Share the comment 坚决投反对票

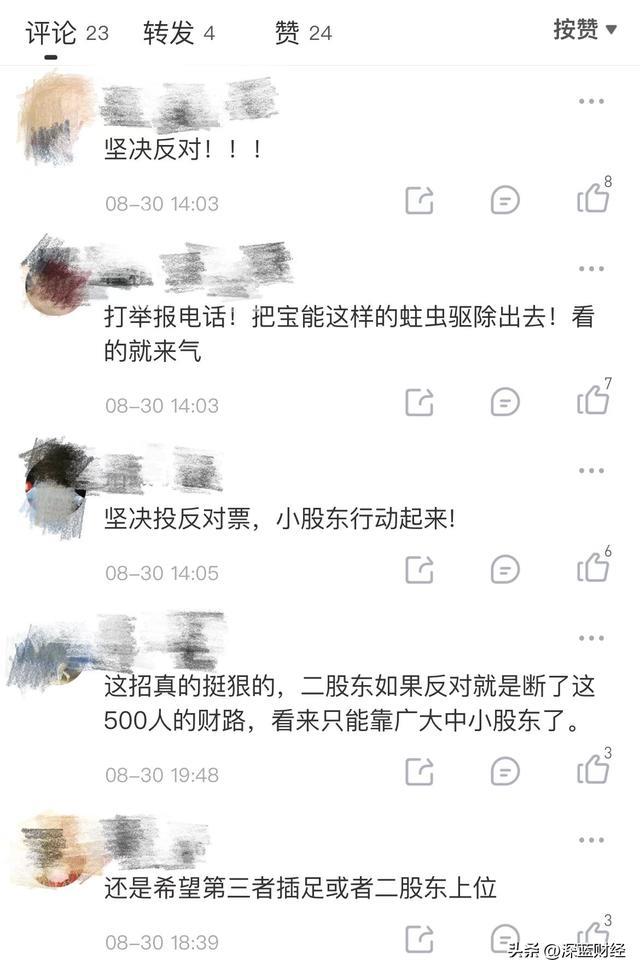pos(419,570)
